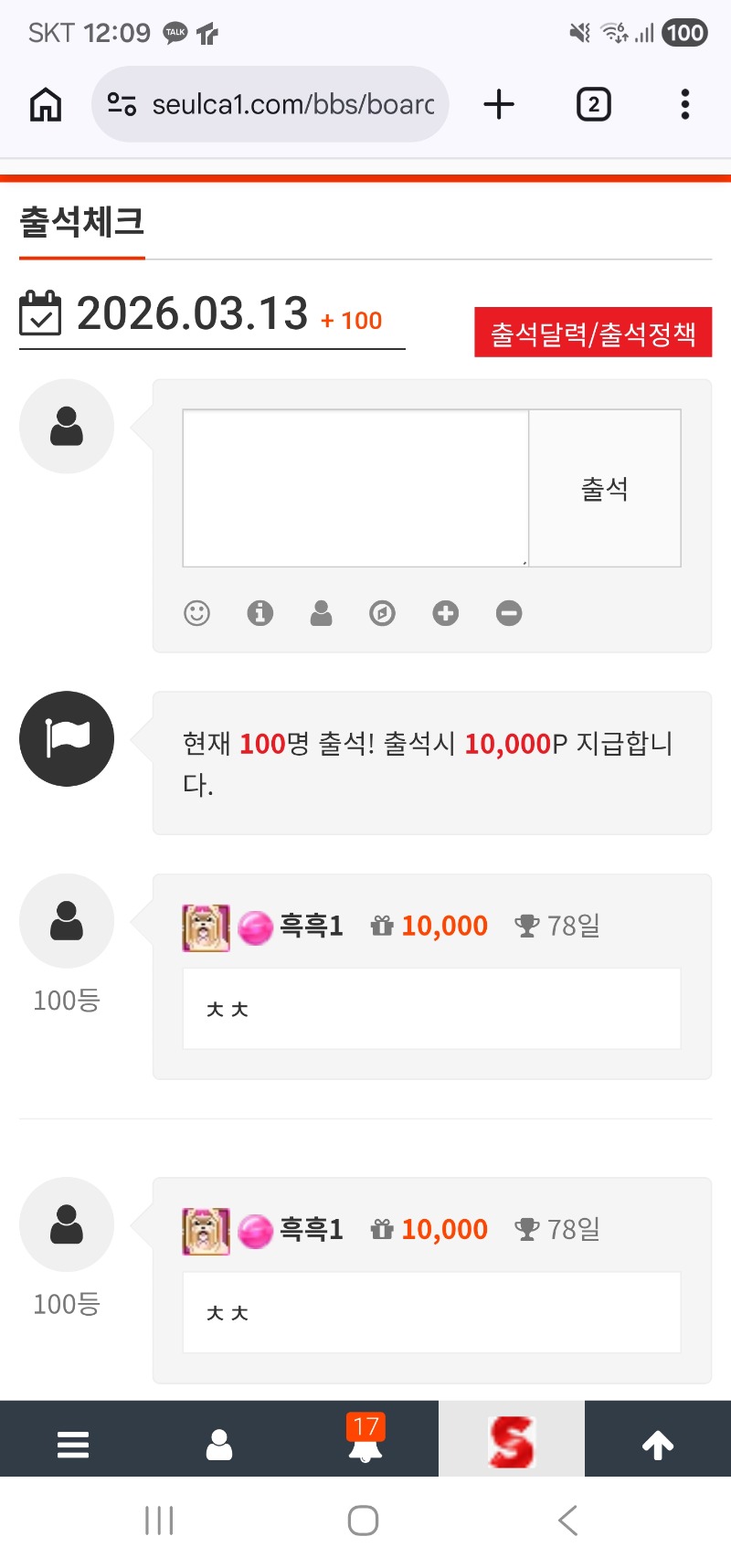Image resolution: width=731 pixels, height=1568 pixels.
Task: Open the hamburger menu in the bottom bar
Action: 73,1445
